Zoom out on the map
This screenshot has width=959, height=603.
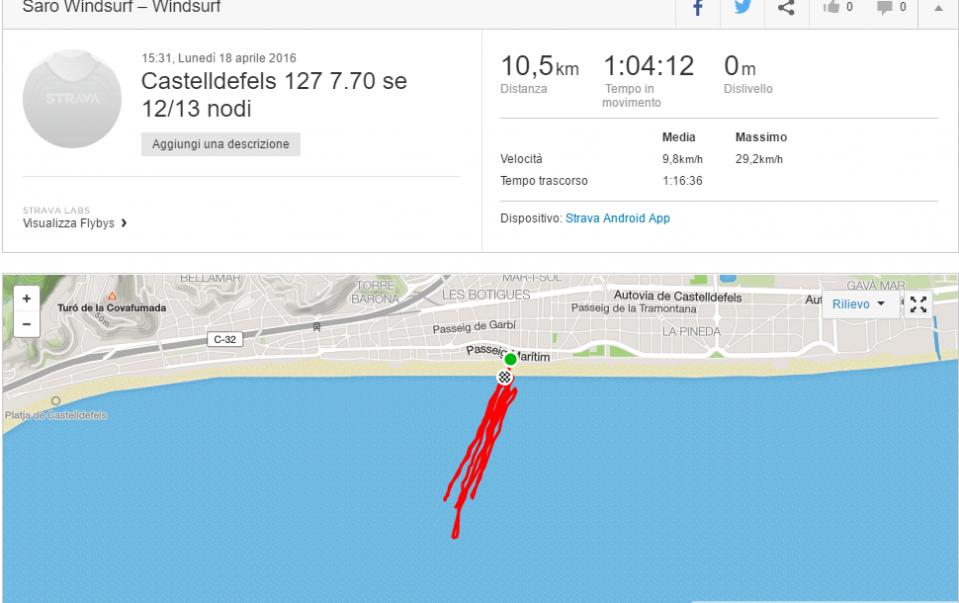point(27,324)
